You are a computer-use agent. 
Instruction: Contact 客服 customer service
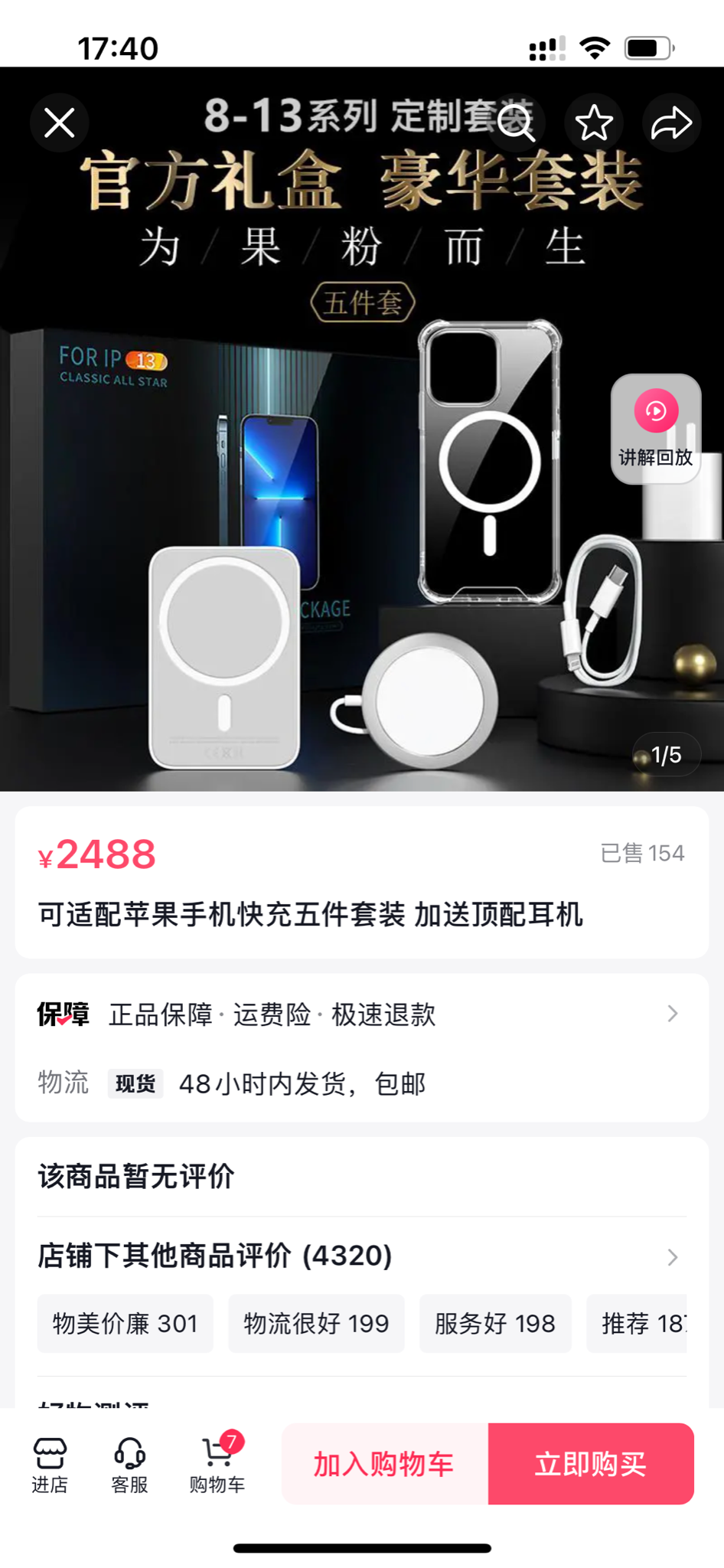129,1465
